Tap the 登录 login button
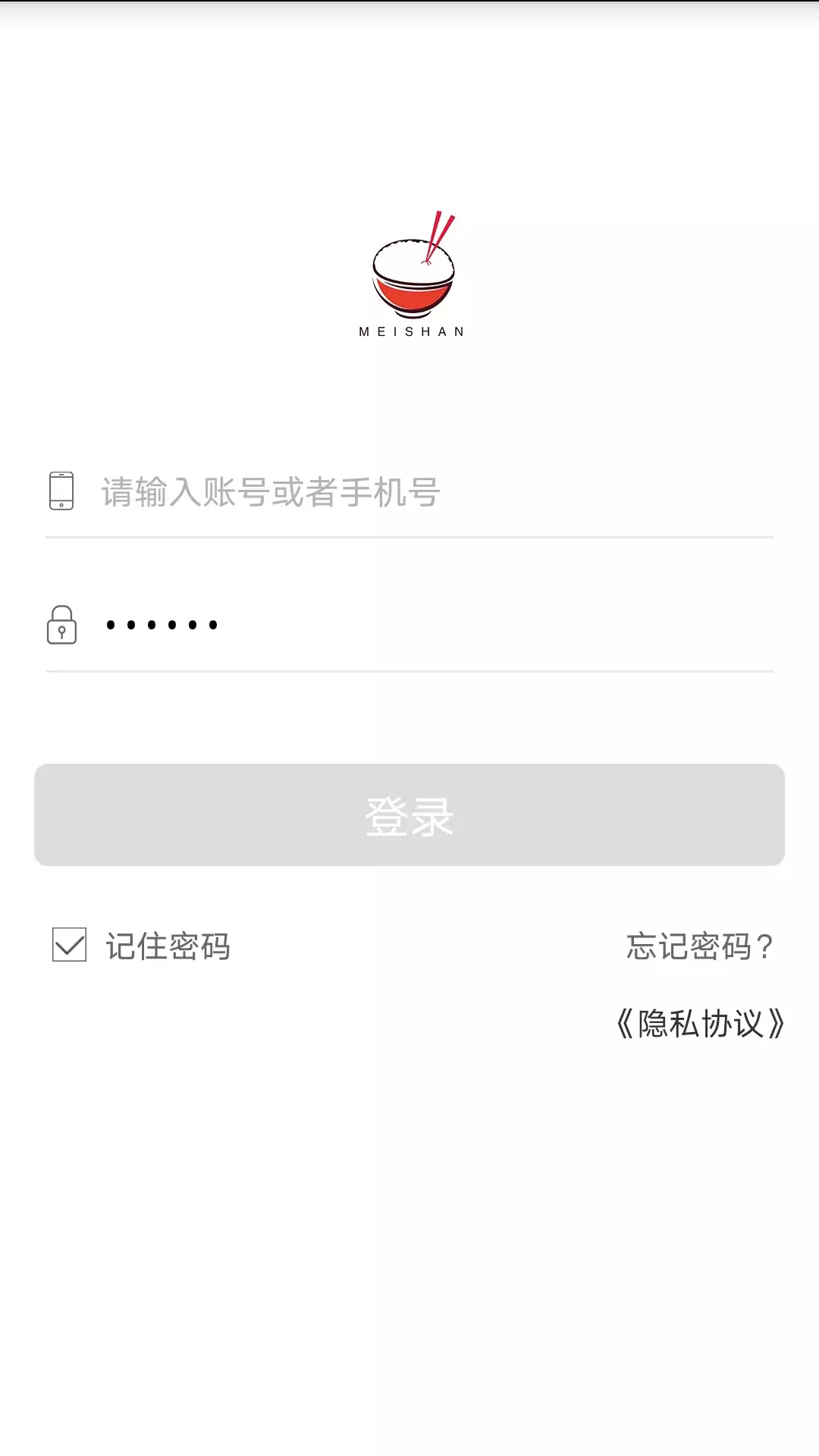The height and width of the screenshot is (1456, 819). point(409,815)
